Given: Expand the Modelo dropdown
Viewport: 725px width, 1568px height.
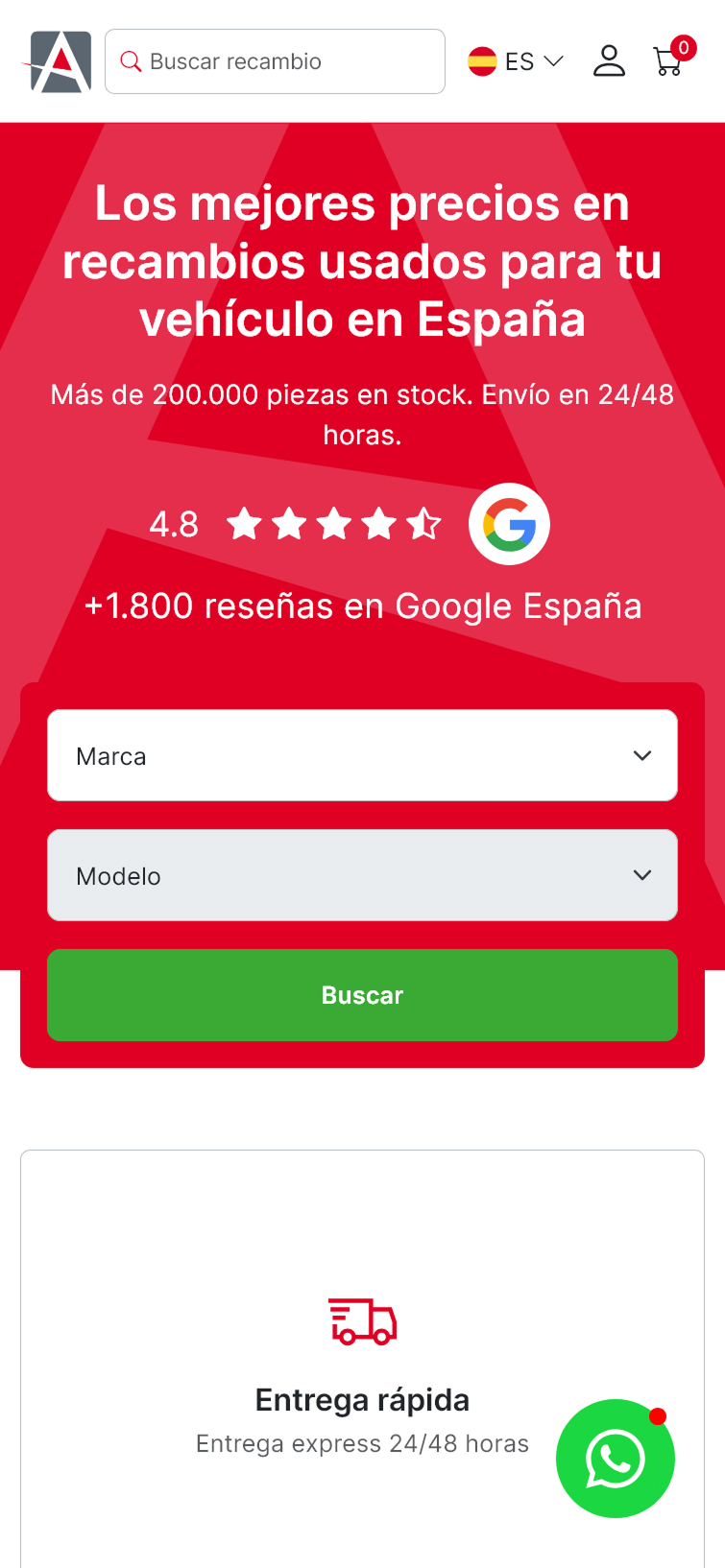Looking at the screenshot, I should coord(362,875).
